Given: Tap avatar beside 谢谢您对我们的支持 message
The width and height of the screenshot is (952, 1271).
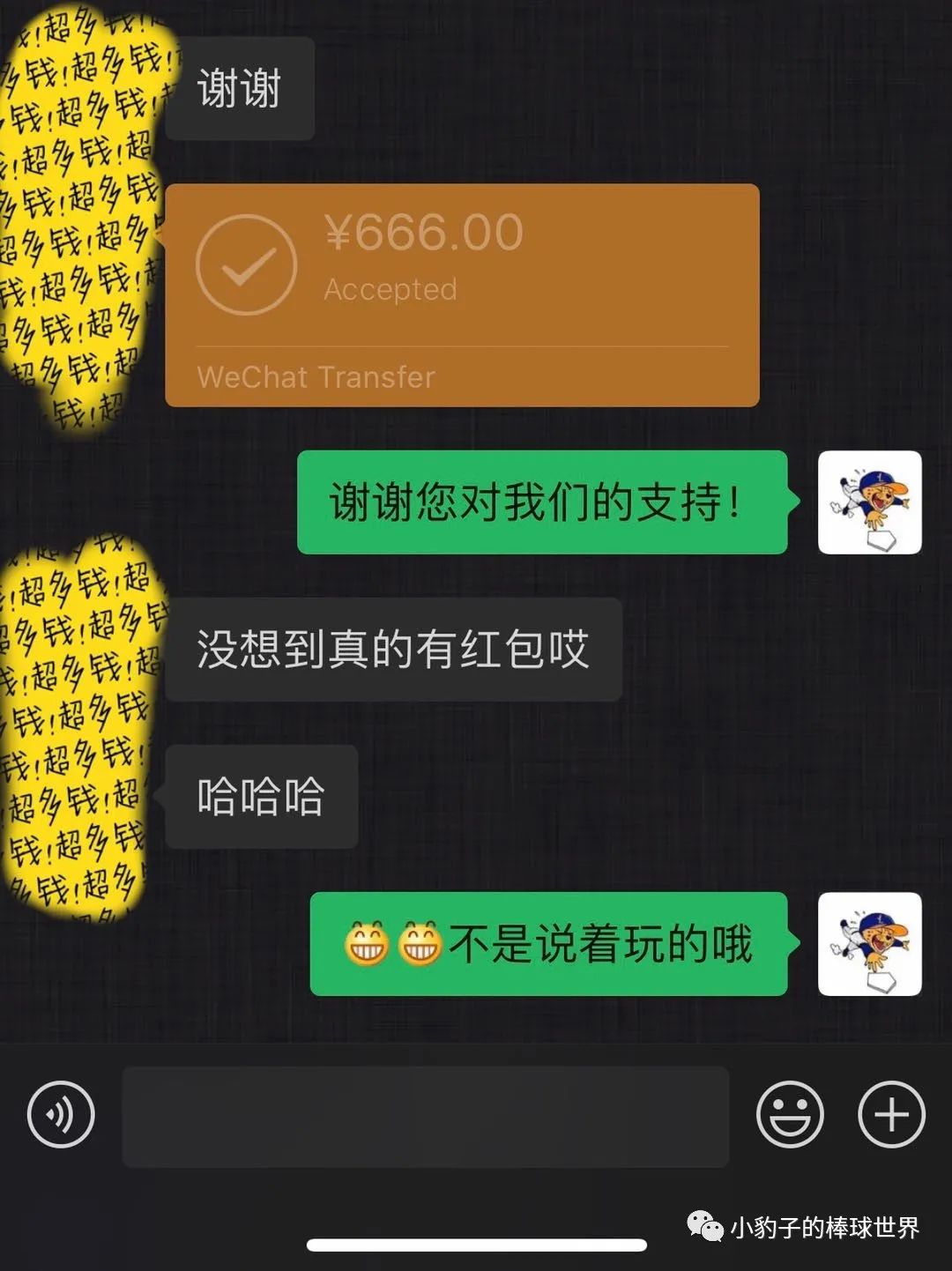Looking at the screenshot, I should click(869, 502).
